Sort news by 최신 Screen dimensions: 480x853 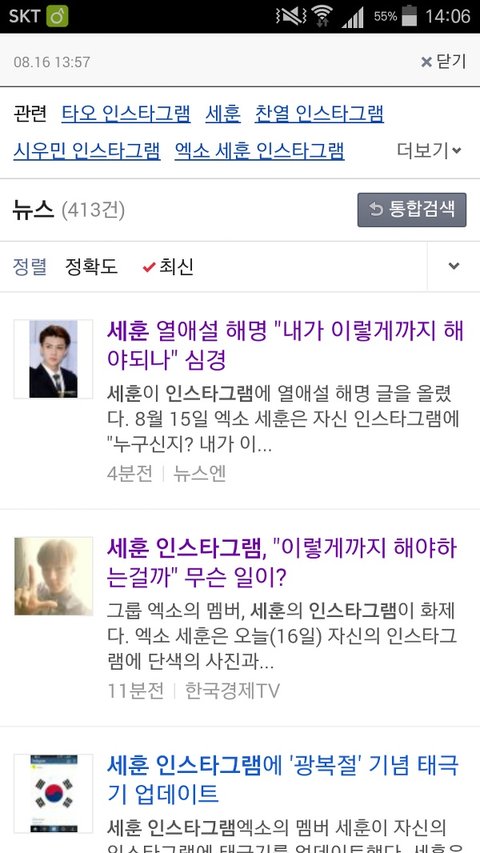click(x=168, y=267)
